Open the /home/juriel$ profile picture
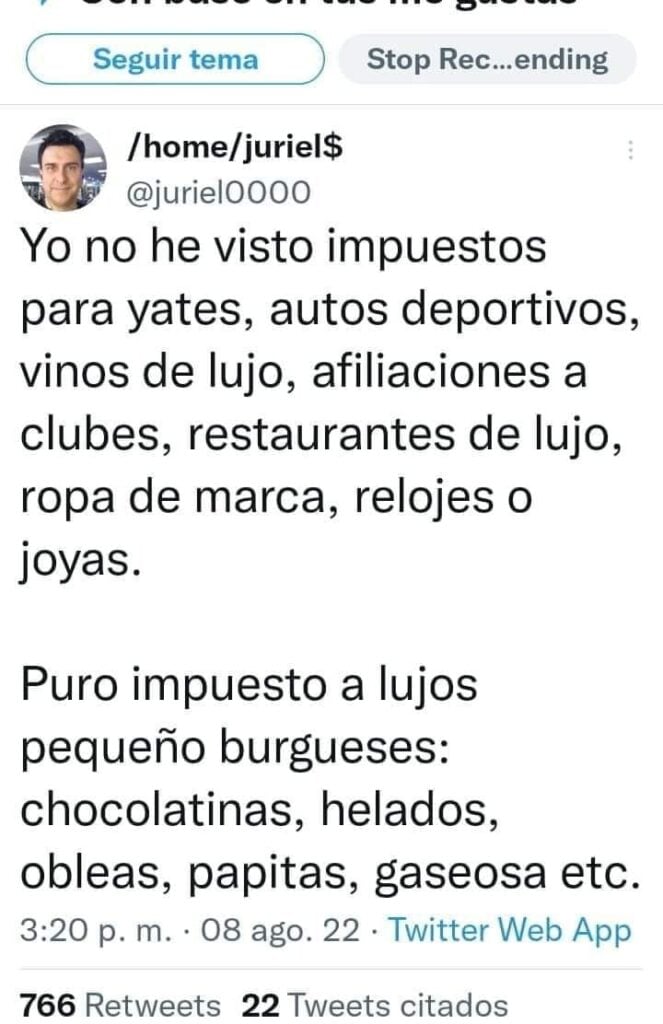Viewport: 663px width, 1024px height. [63, 167]
